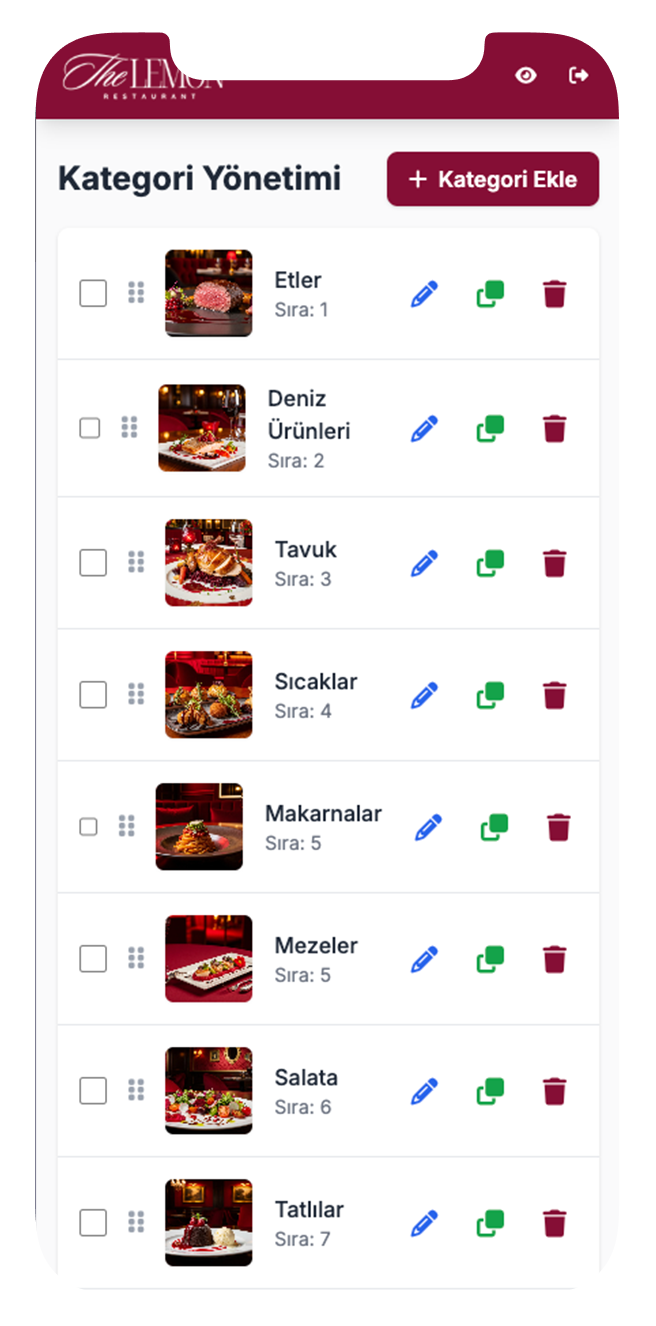Delete the Mezeler category

pyautogui.click(x=555, y=960)
